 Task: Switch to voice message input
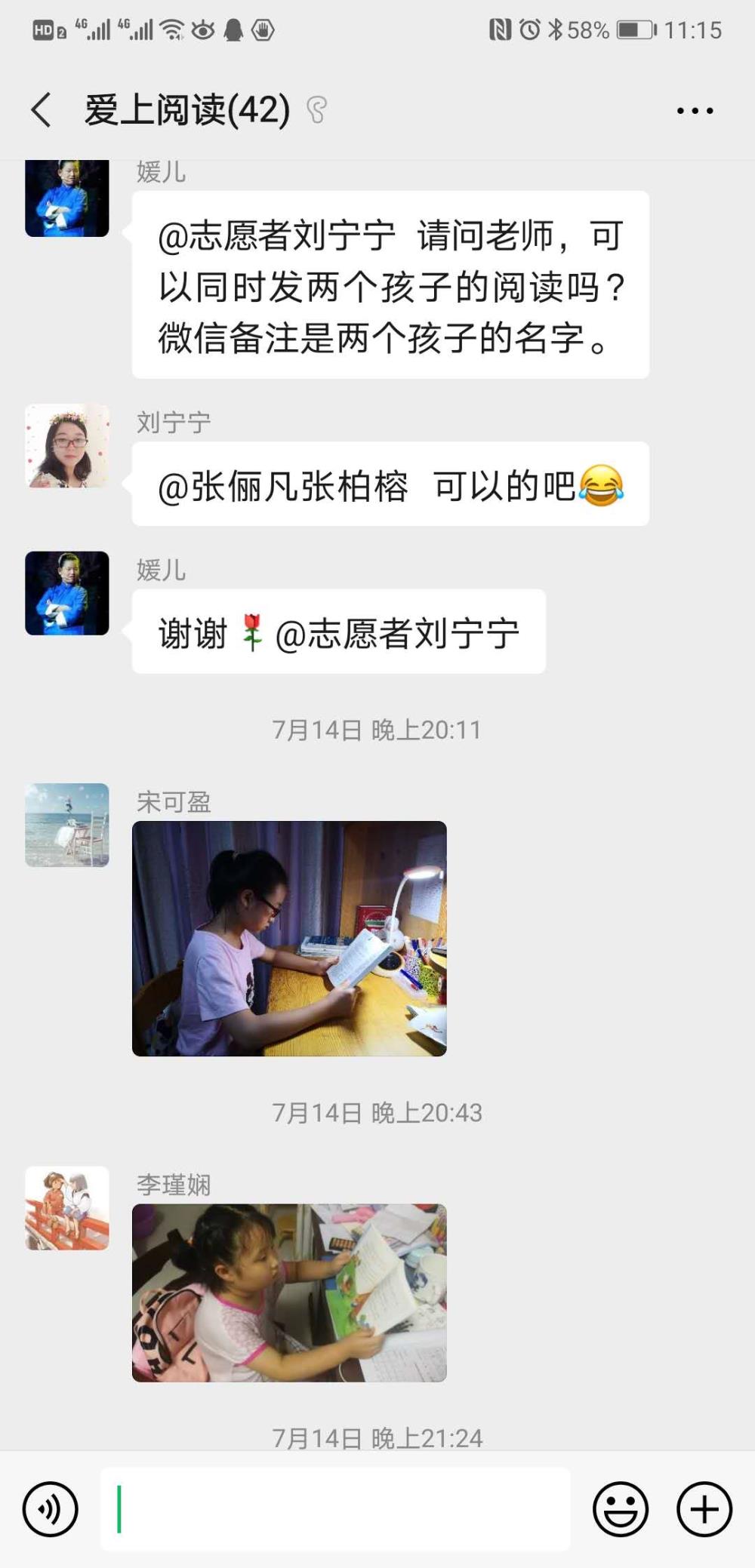(51, 1509)
